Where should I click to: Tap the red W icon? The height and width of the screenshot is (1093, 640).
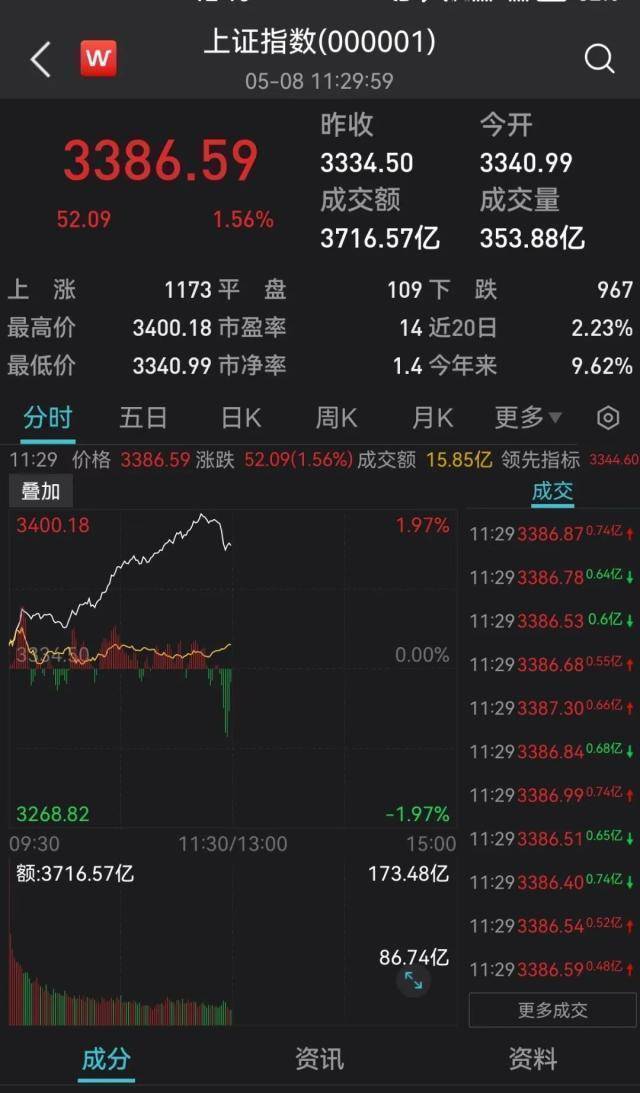pos(98,59)
